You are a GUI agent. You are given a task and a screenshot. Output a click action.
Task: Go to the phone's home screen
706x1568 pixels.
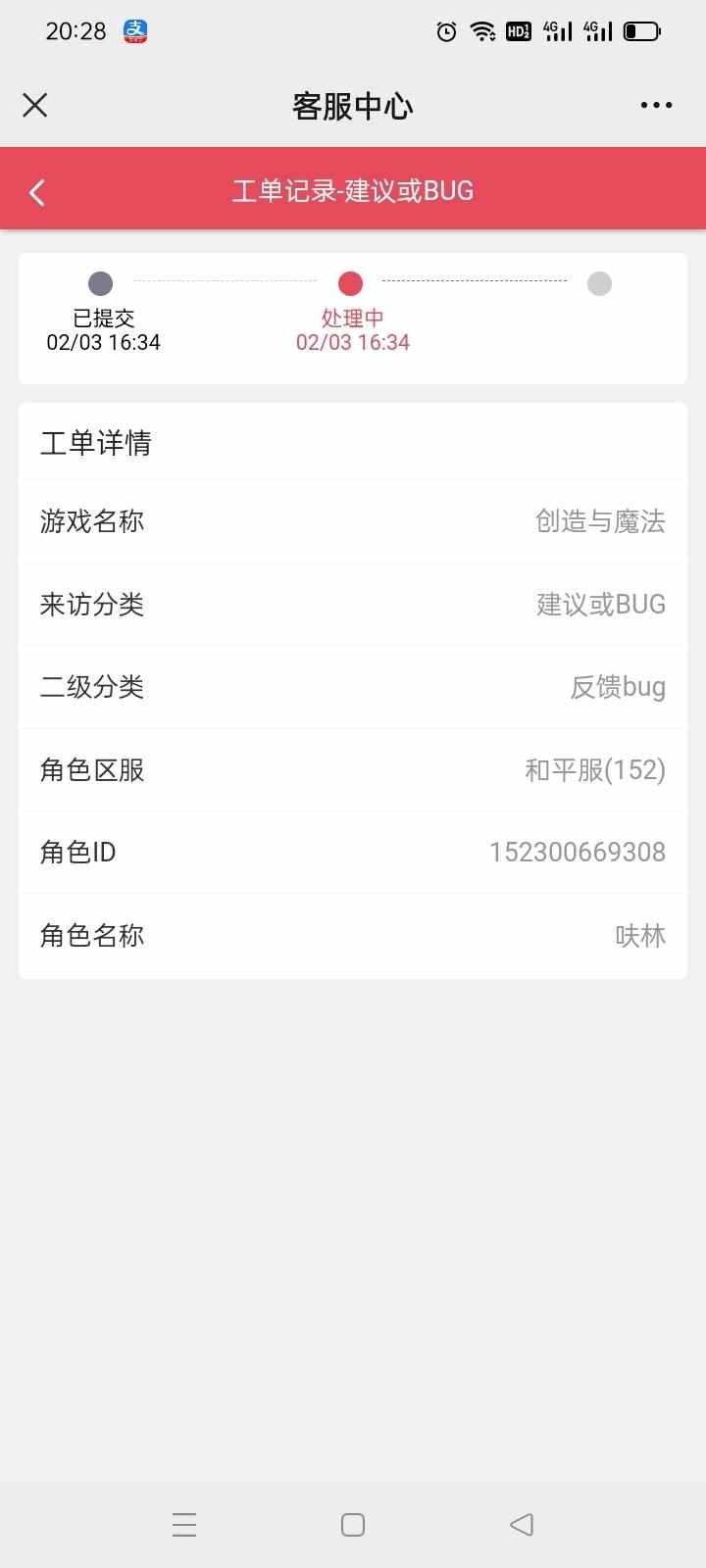coord(353,1524)
